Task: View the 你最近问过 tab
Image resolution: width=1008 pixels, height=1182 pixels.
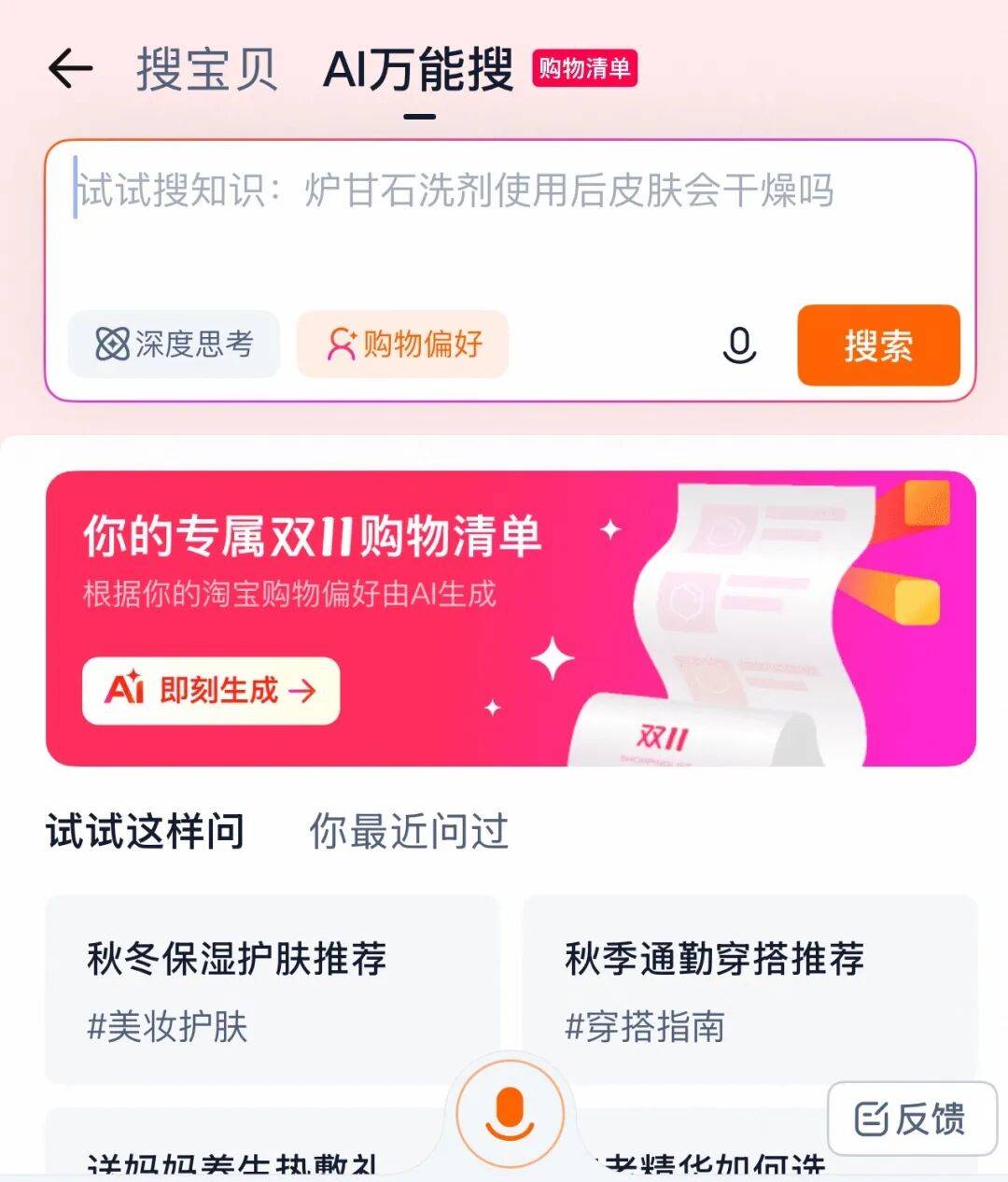Action: [409, 831]
